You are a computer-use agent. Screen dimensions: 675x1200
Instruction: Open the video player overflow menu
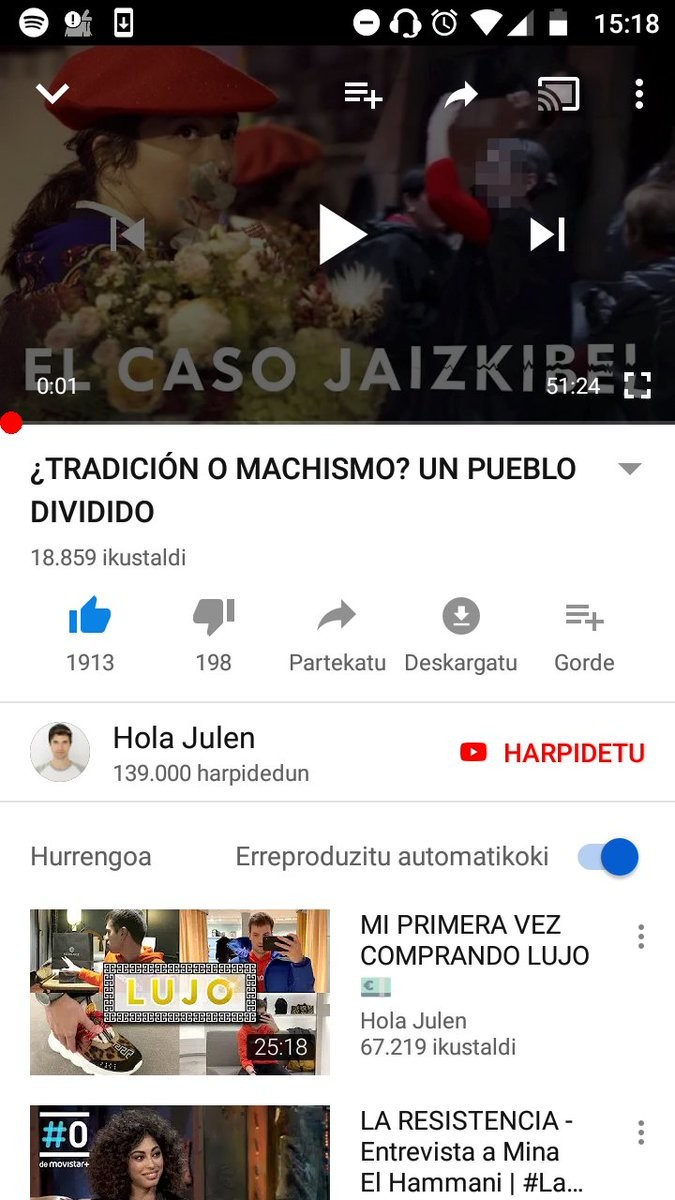pyautogui.click(x=639, y=94)
